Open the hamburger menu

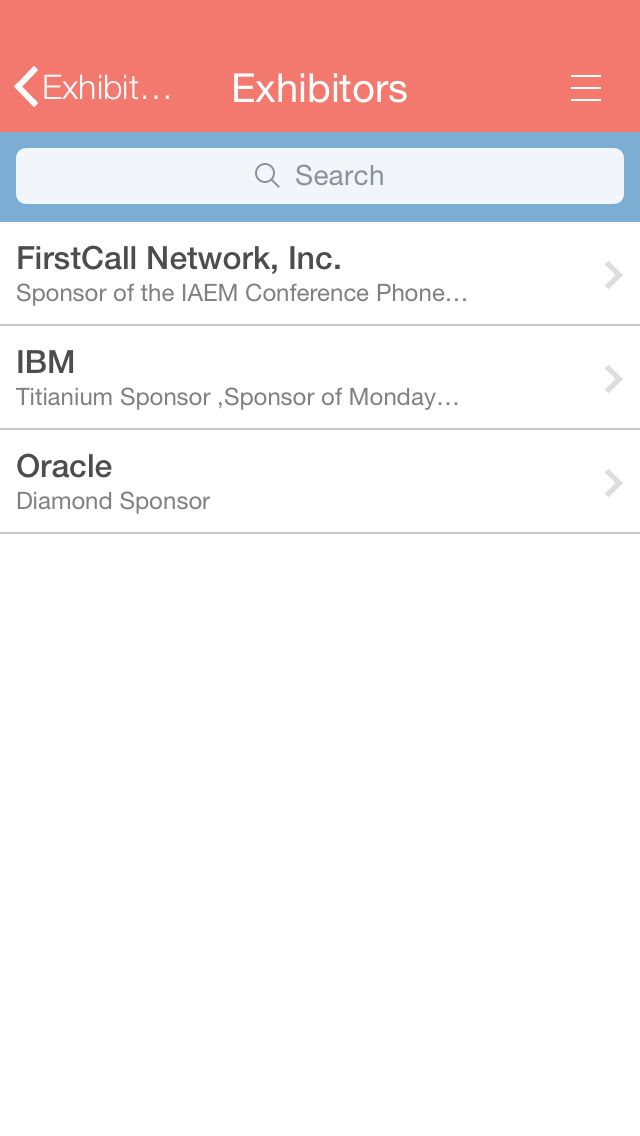click(x=585, y=88)
